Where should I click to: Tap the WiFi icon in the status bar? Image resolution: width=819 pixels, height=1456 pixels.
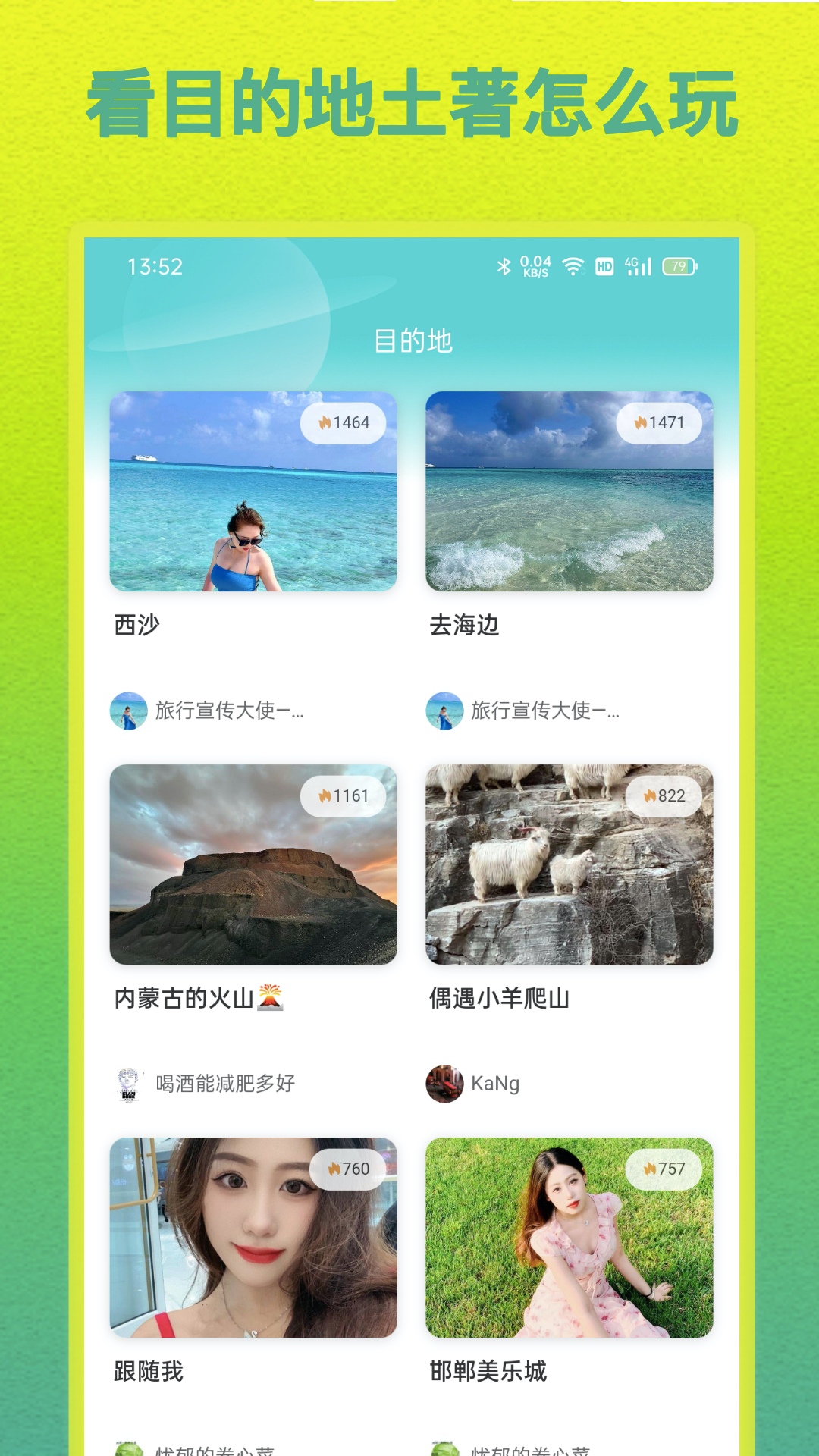[x=572, y=267]
